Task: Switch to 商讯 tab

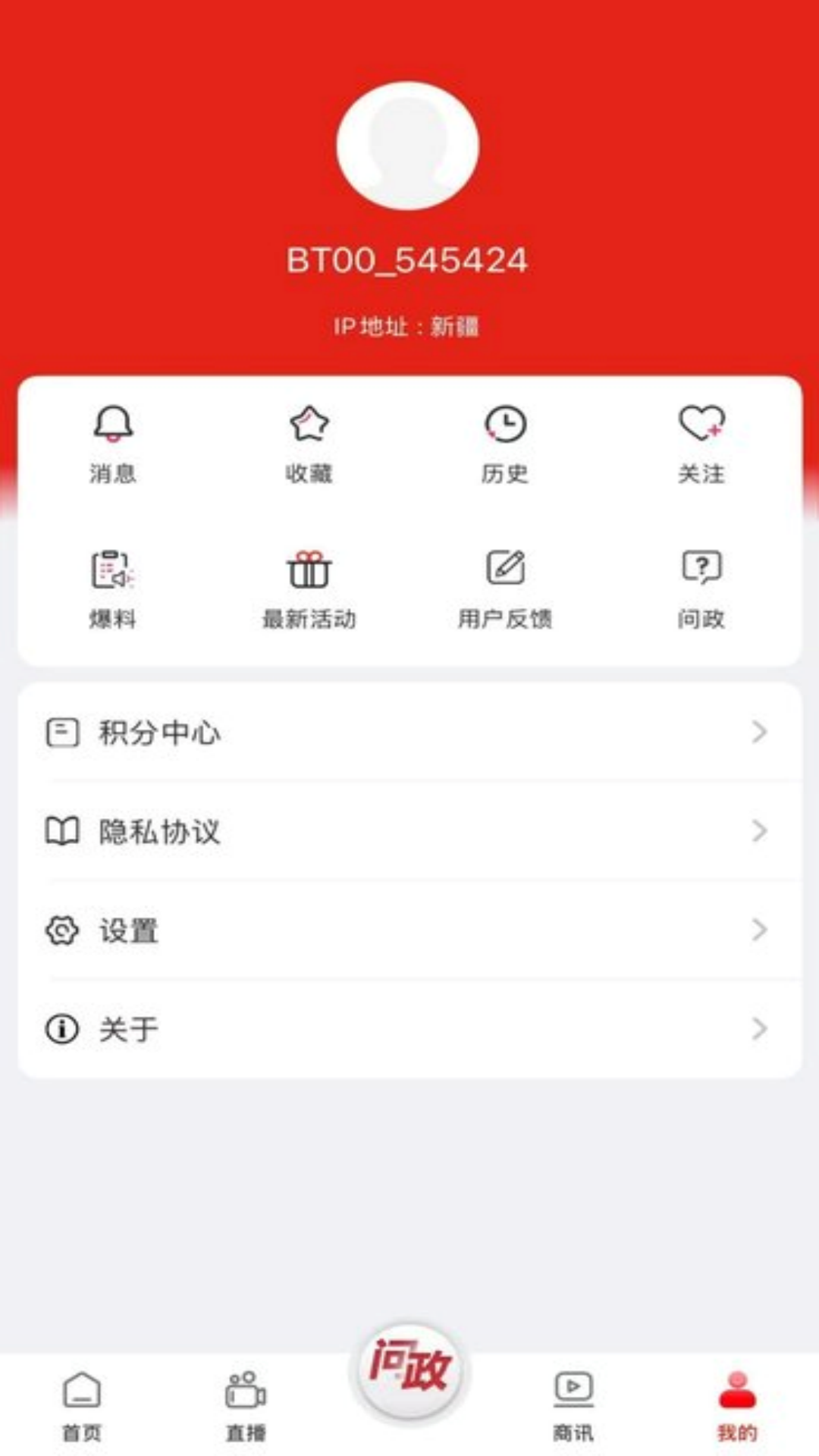Action: pyautogui.click(x=573, y=1405)
